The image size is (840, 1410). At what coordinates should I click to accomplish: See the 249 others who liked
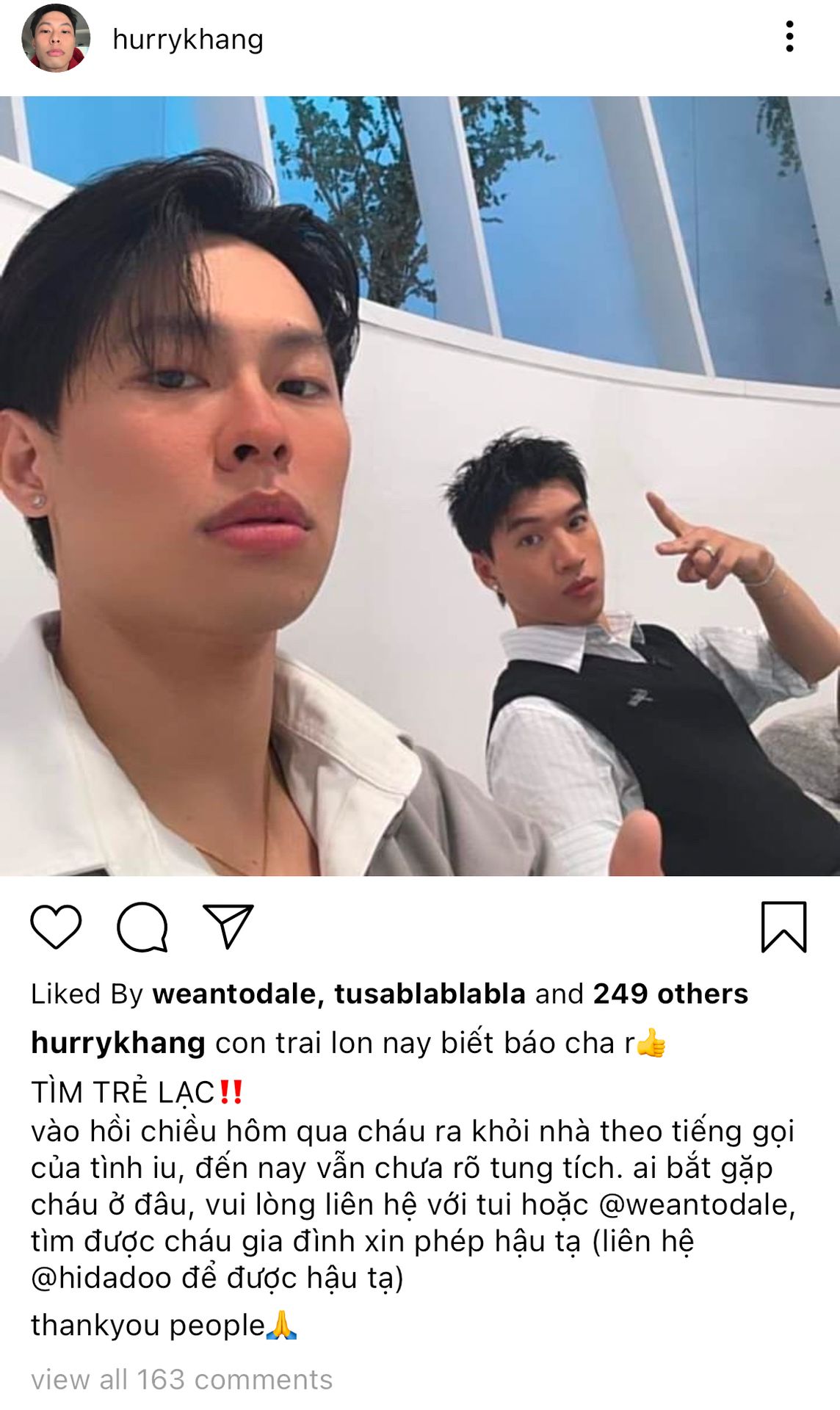point(670,994)
